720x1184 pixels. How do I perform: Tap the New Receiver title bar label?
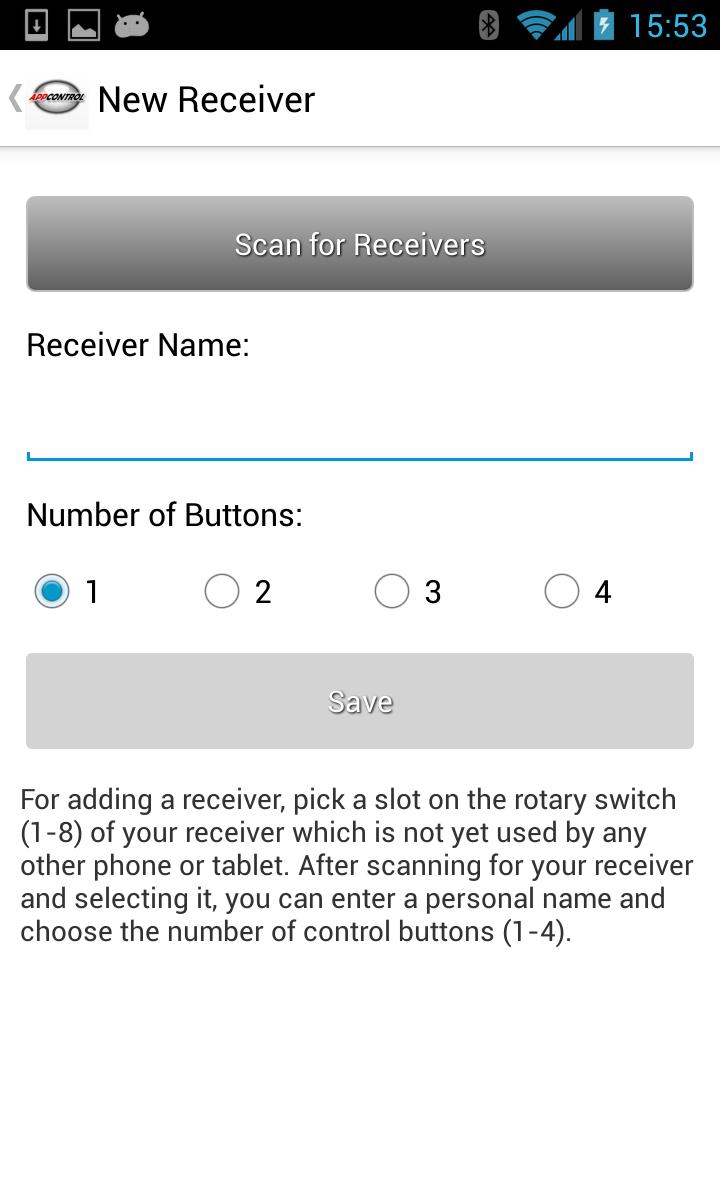204,99
